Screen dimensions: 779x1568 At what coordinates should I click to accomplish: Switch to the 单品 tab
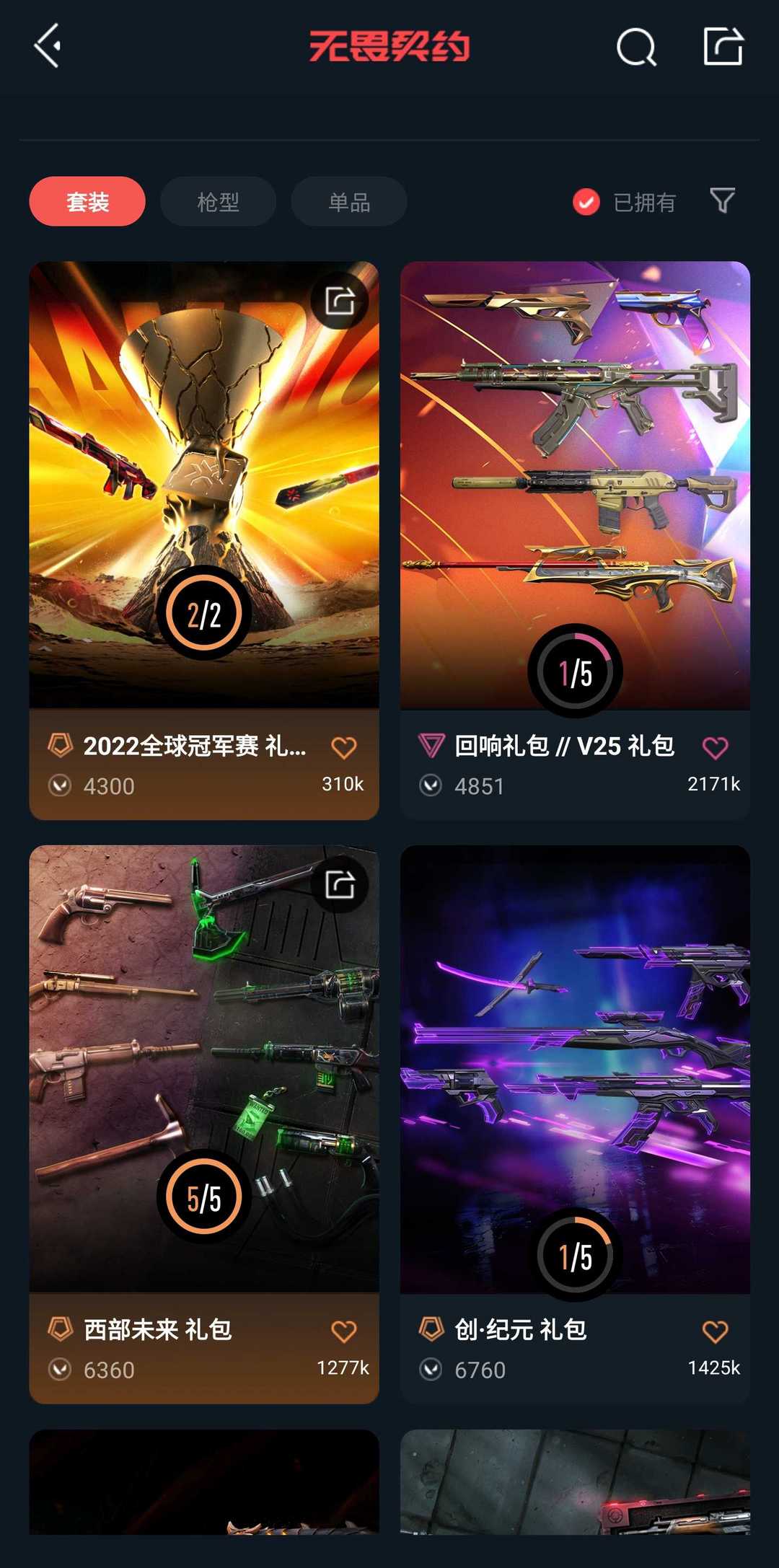[x=349, y=201]
